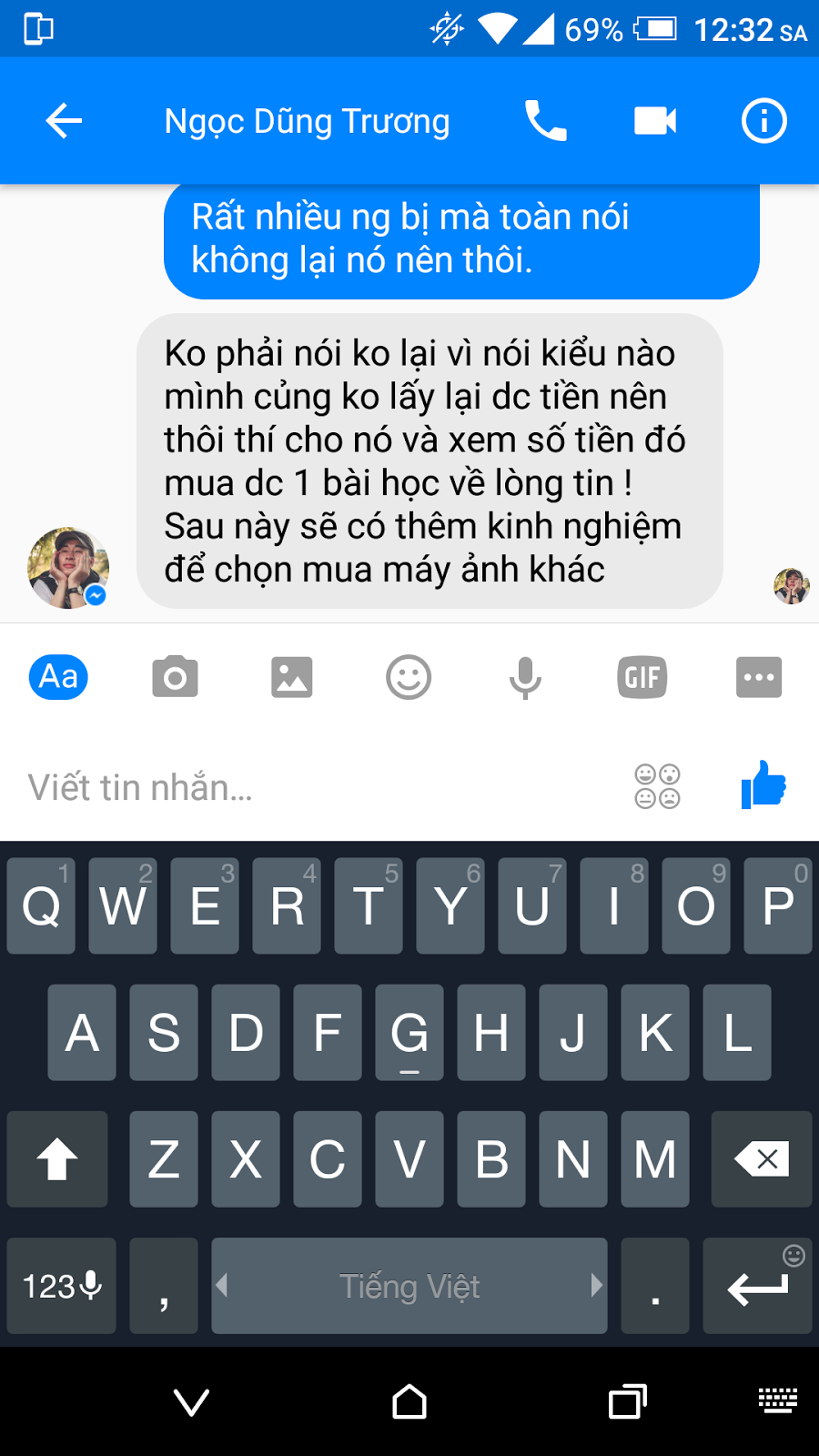Tap the backspace key on the keyboard

(762, 1158)
